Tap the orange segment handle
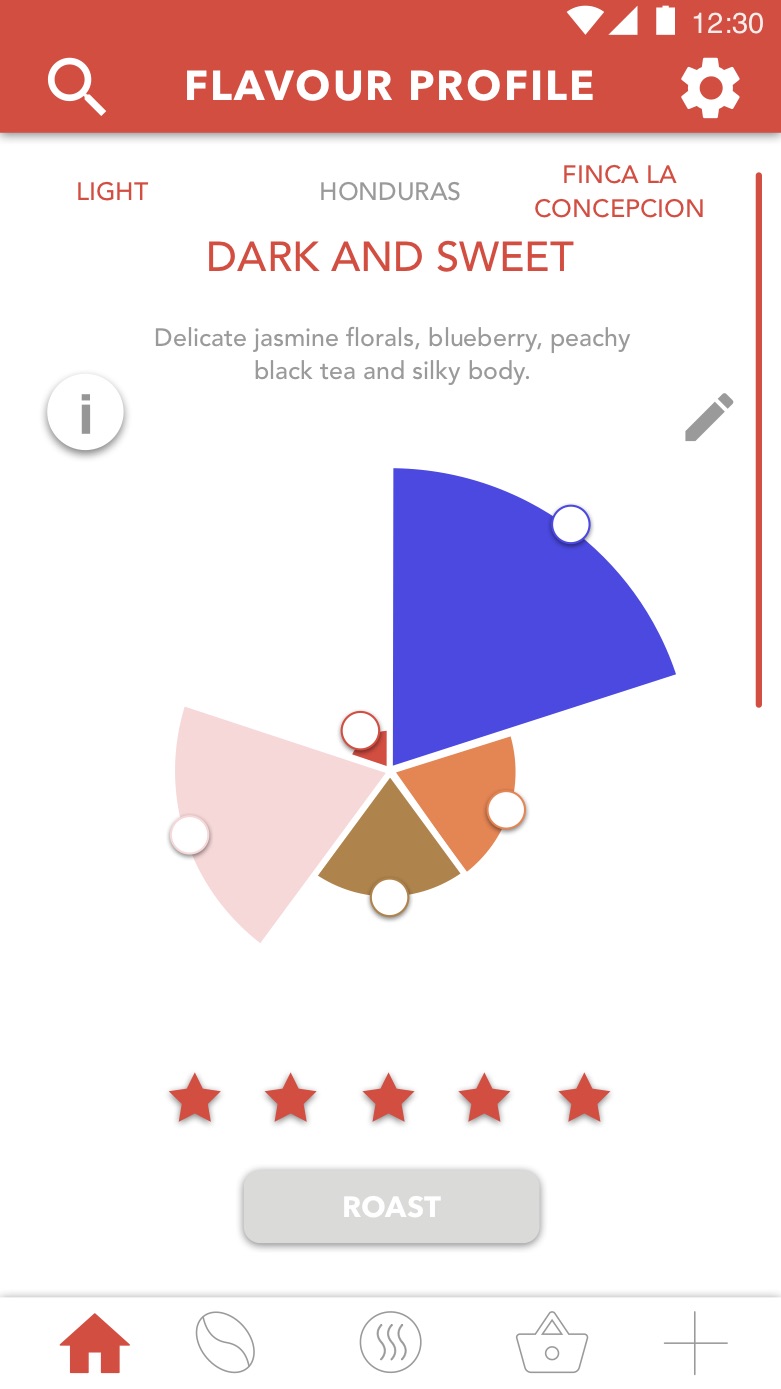 (506, 810)
